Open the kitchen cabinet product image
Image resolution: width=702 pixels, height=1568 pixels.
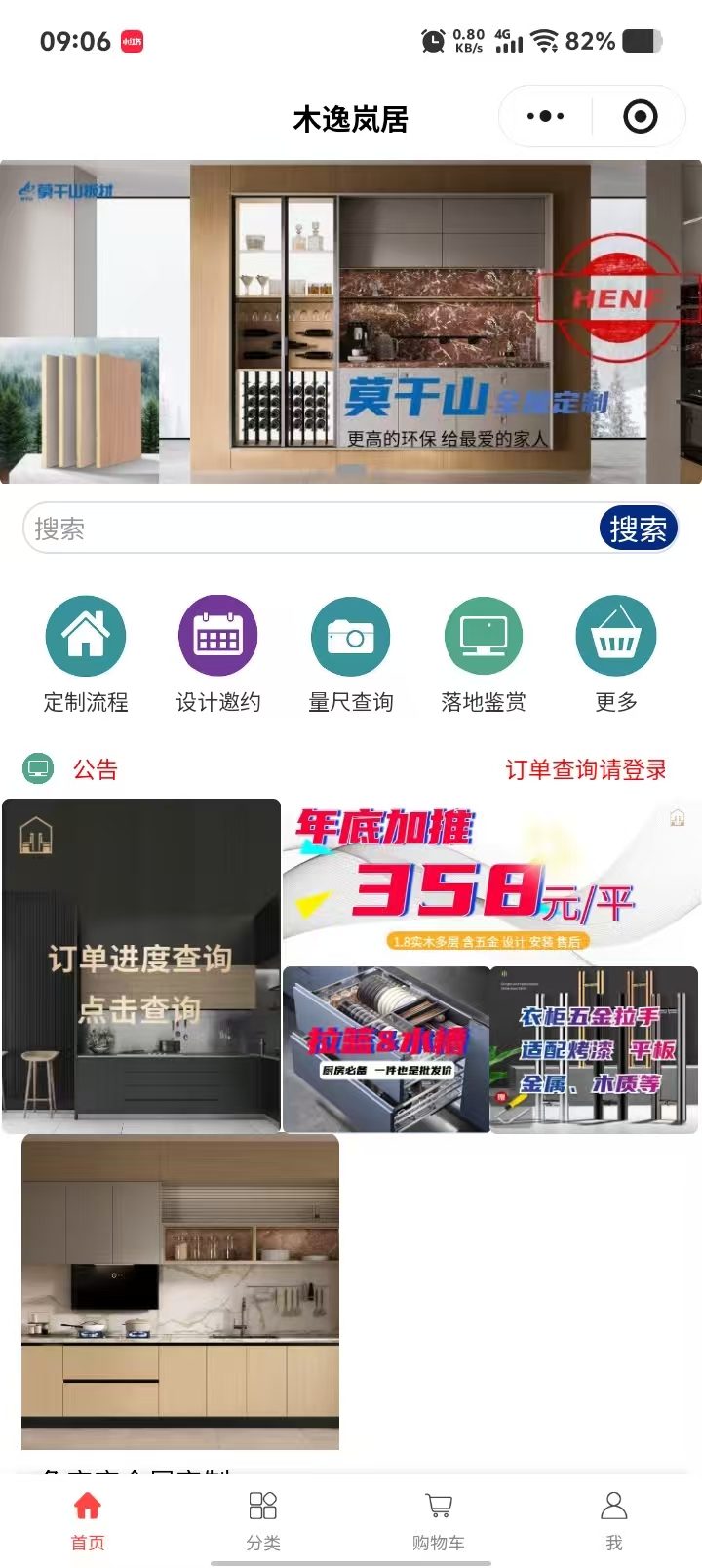pyautogui.click(x=180, y=1291)
